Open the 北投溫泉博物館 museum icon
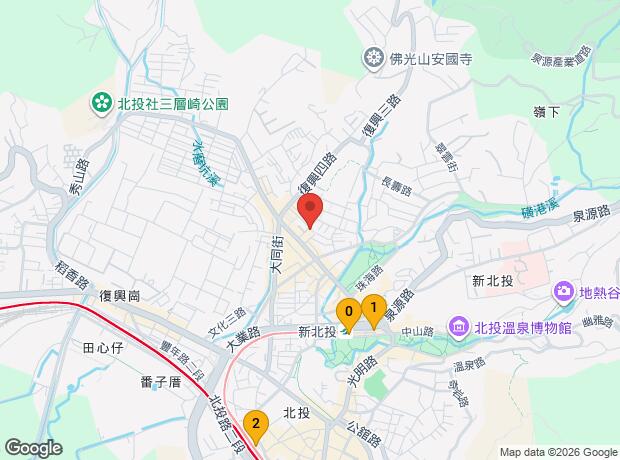 459,326
